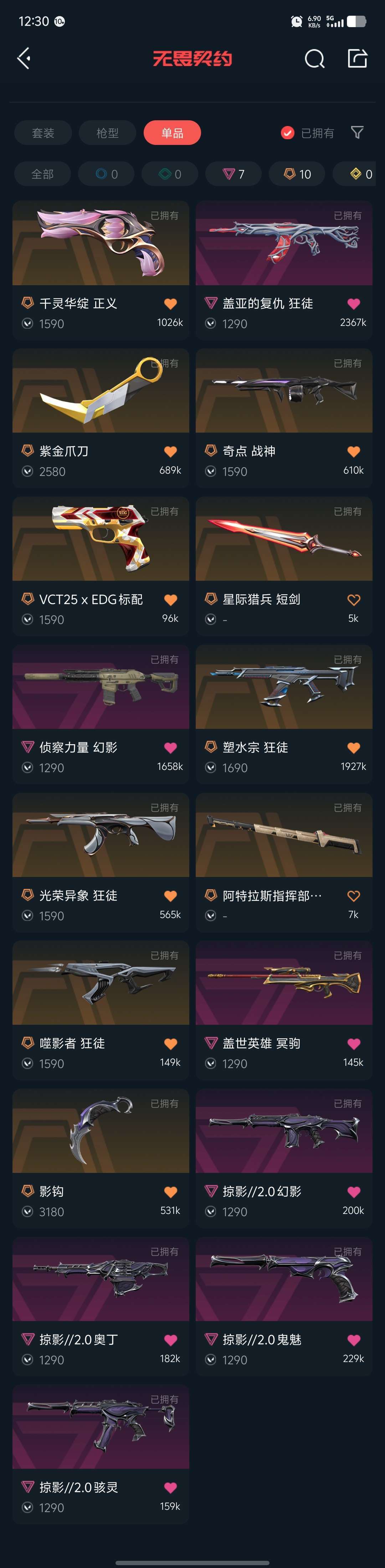Share this page via the share icon
Screen dimensions: 385x1568
pos(357,59)
